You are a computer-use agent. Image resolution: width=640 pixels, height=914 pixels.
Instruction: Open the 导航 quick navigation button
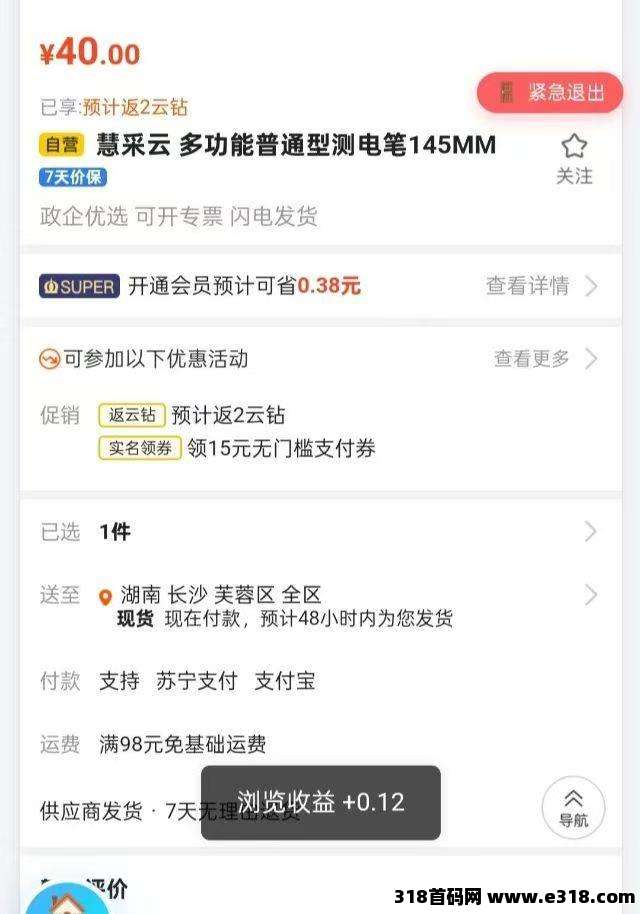tap(573, 807)
